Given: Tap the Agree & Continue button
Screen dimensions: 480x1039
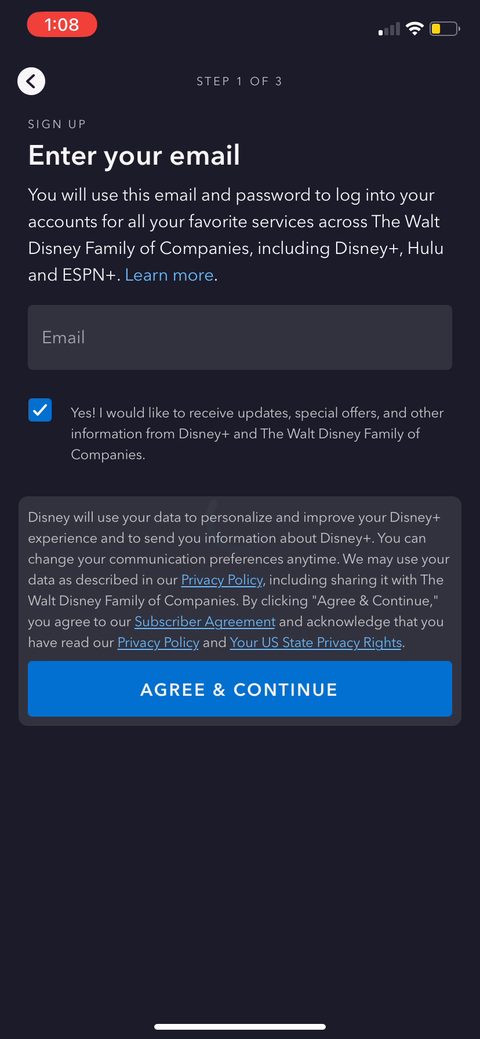Looking at the screenshot, I should (240, 689).
